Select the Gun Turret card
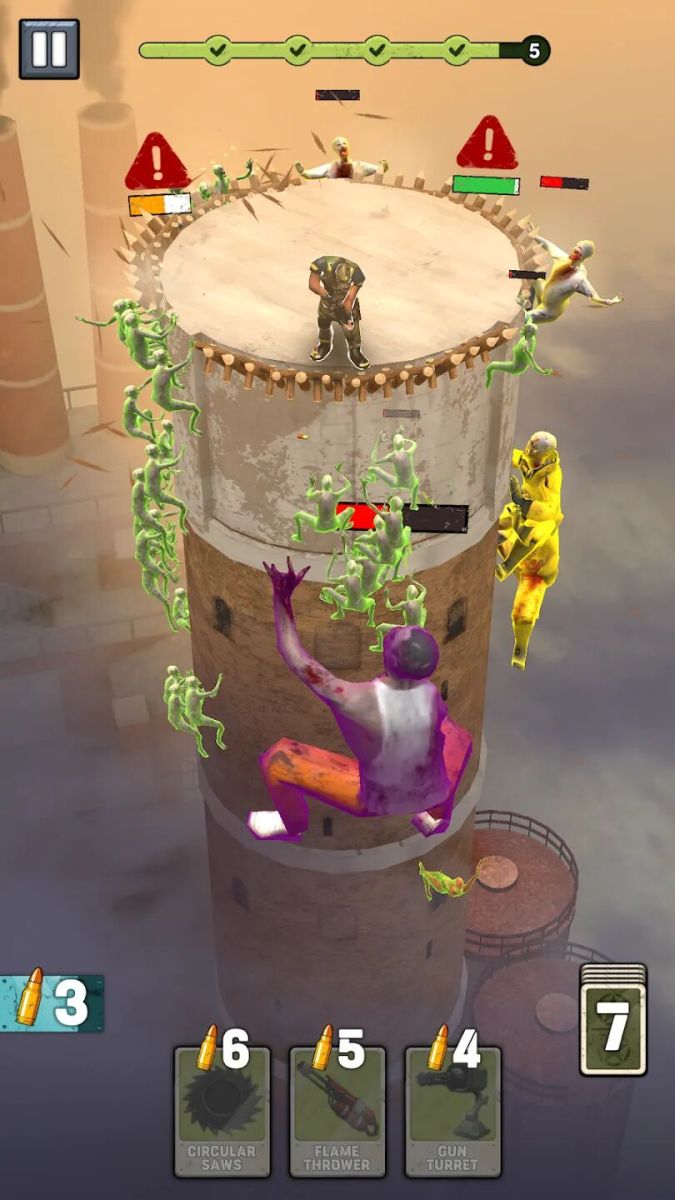Viewport: 675px width, 1200px height. (x=452, y=1110)
